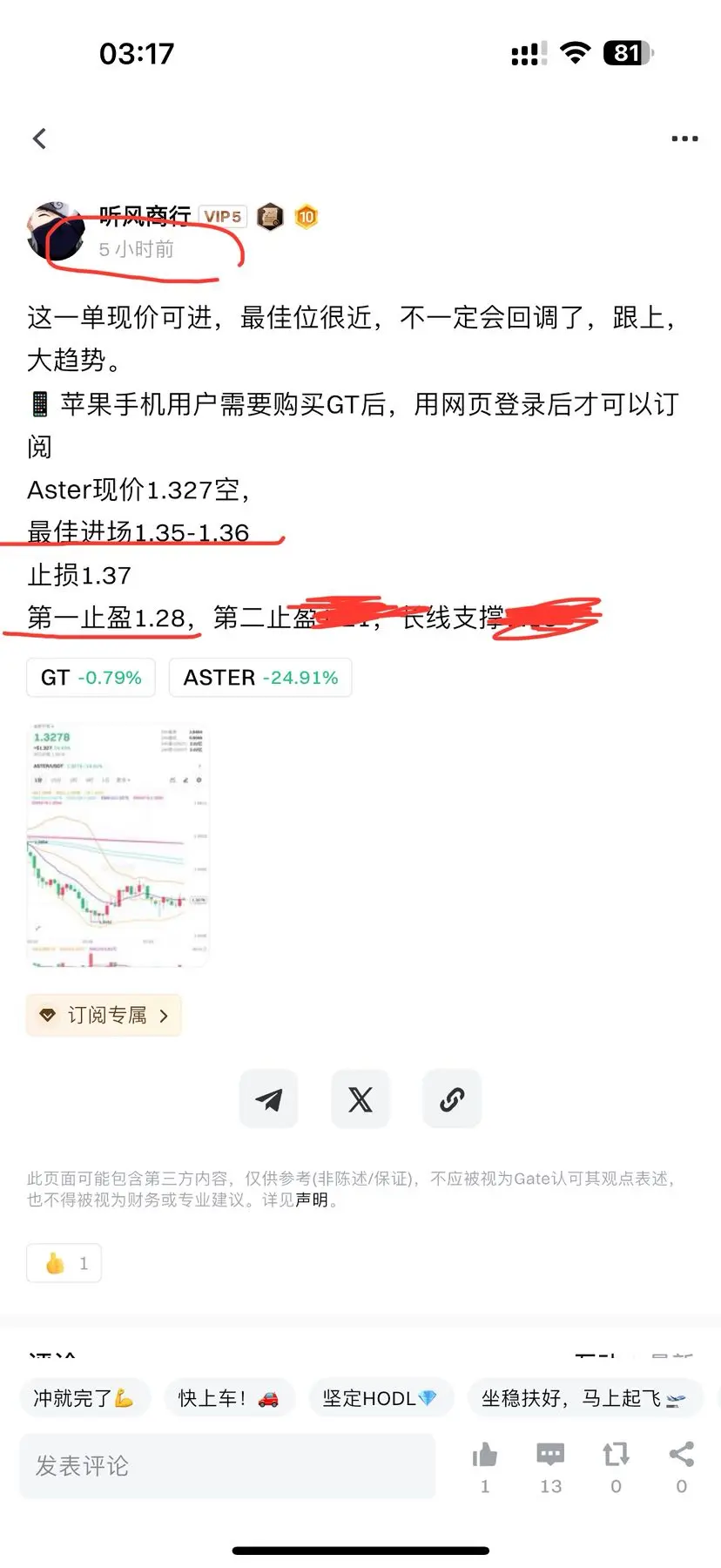Tap the thumbs-up reaction chip
The height and width of the screenshot is (1568, 721).
coord(64,1263)
